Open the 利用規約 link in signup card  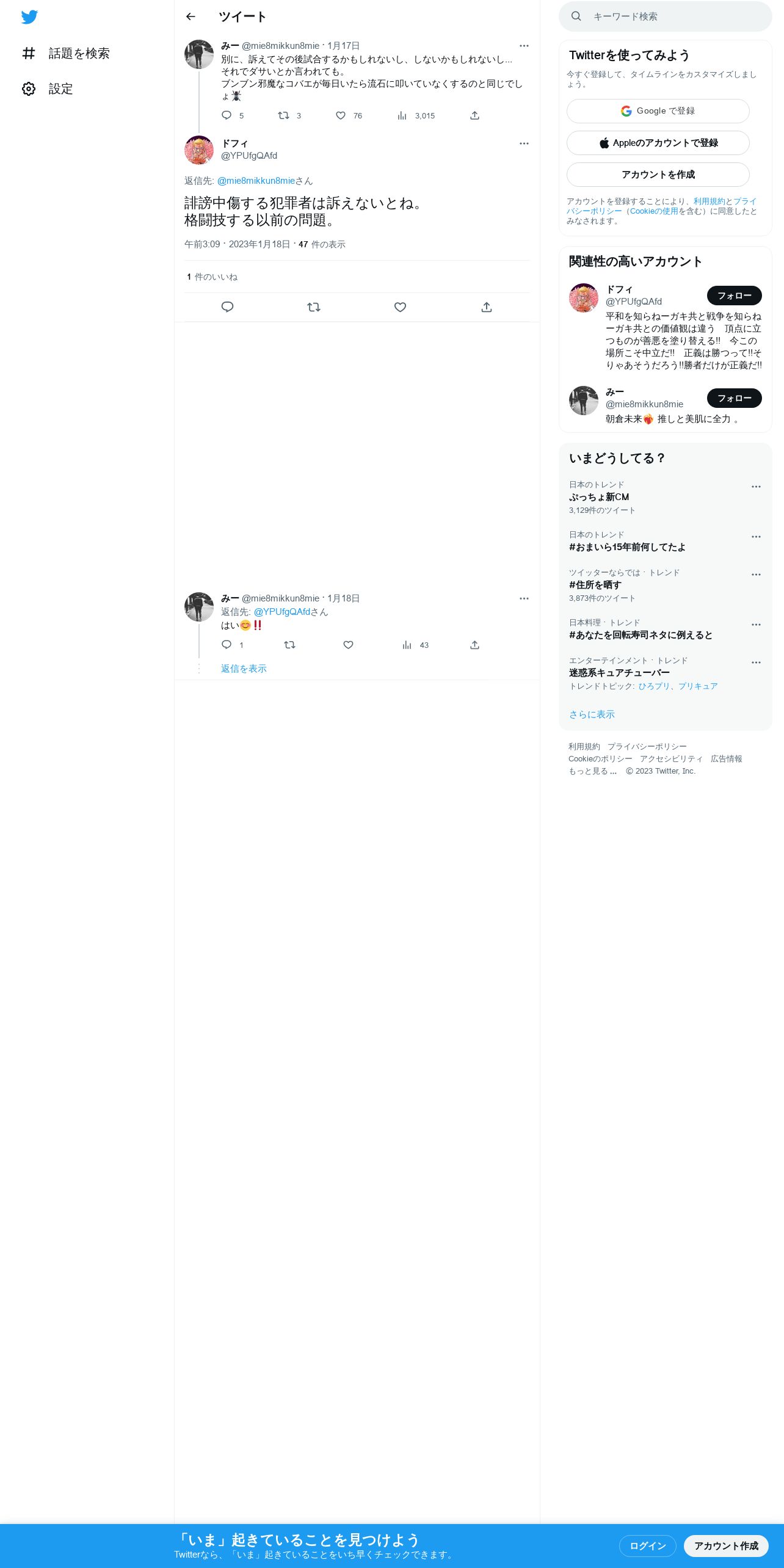coord(709,201)
